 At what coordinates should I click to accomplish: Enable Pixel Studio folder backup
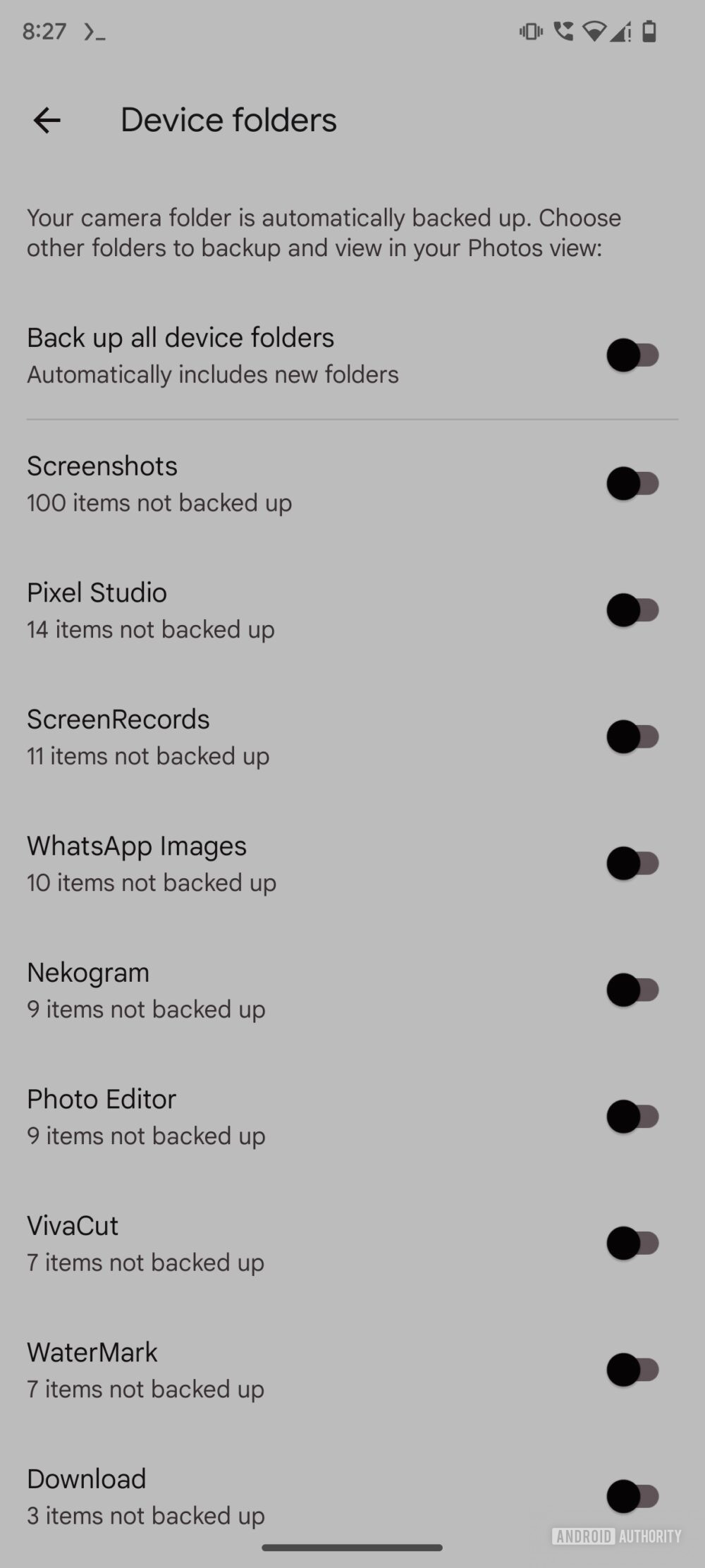point(631,610)
